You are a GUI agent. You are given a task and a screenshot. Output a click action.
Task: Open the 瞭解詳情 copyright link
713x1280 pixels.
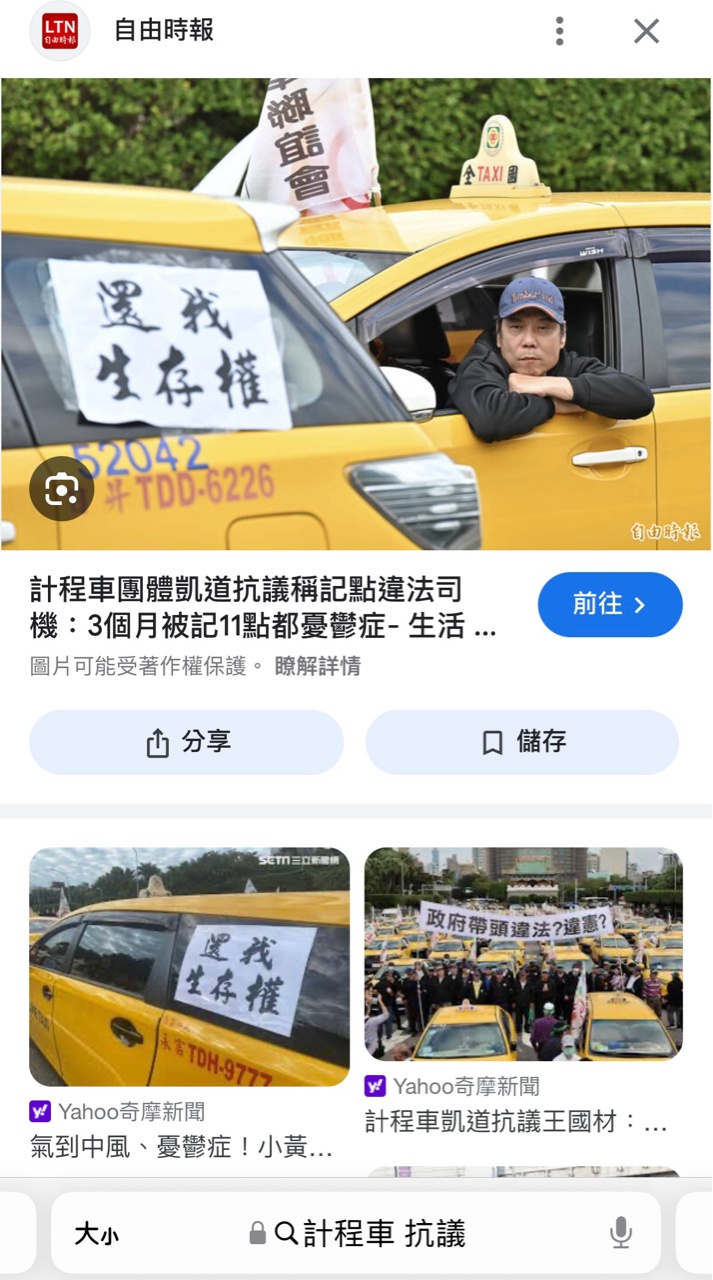pyautogui.click(x=317, y=666)
